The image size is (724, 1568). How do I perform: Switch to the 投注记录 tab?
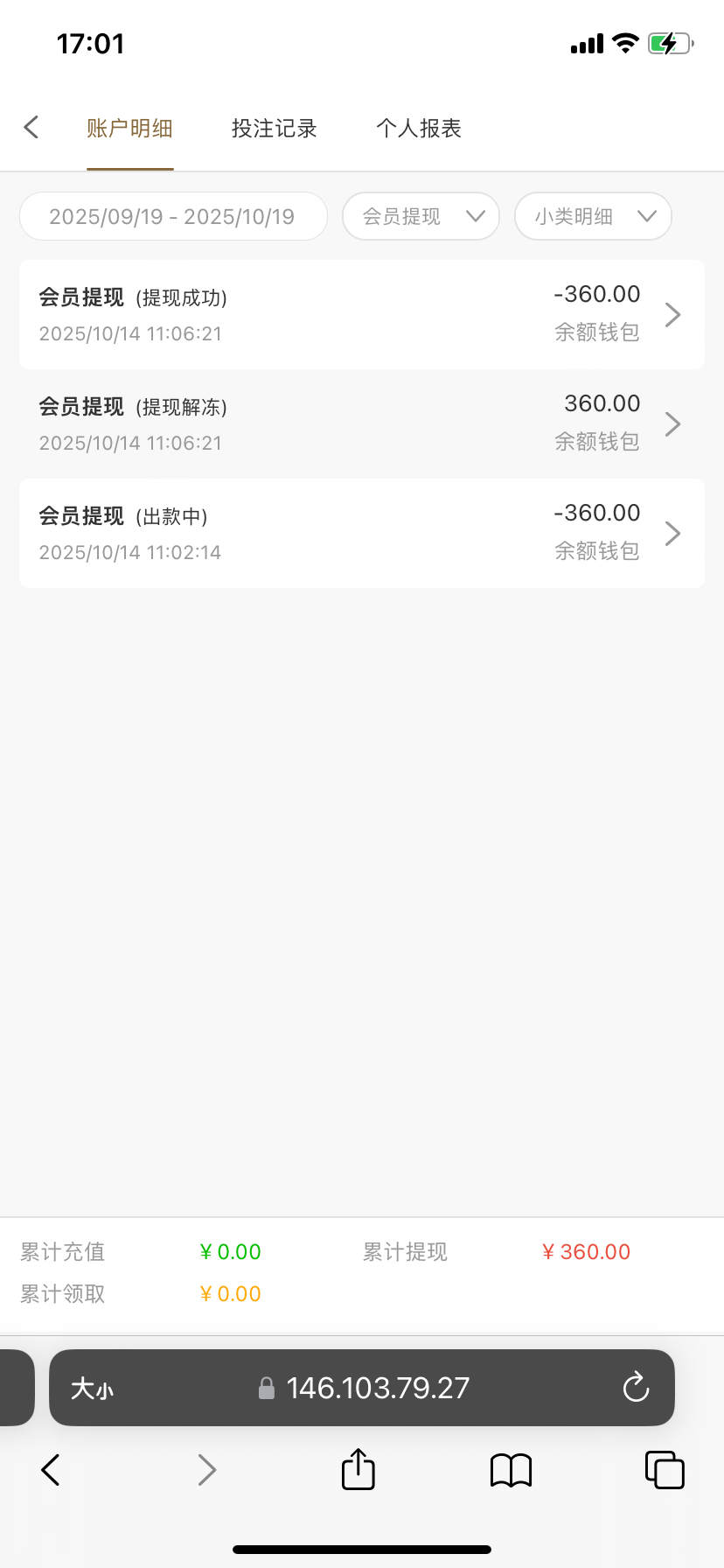pyautogui.click(x=274, y=129)
